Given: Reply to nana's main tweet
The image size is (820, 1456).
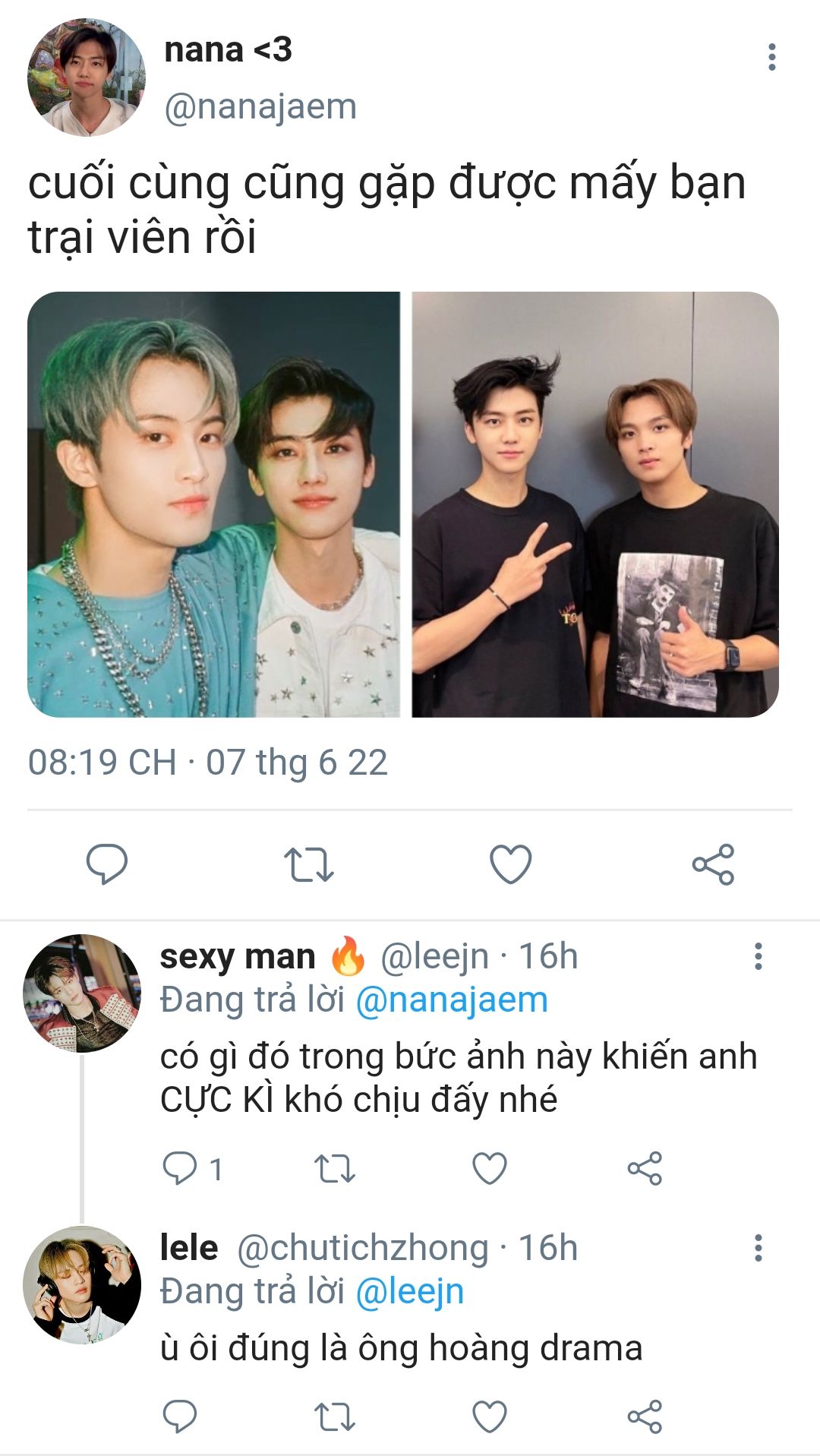Looking at the screenshot, I should pyautogui.click(x=106, y=864).
